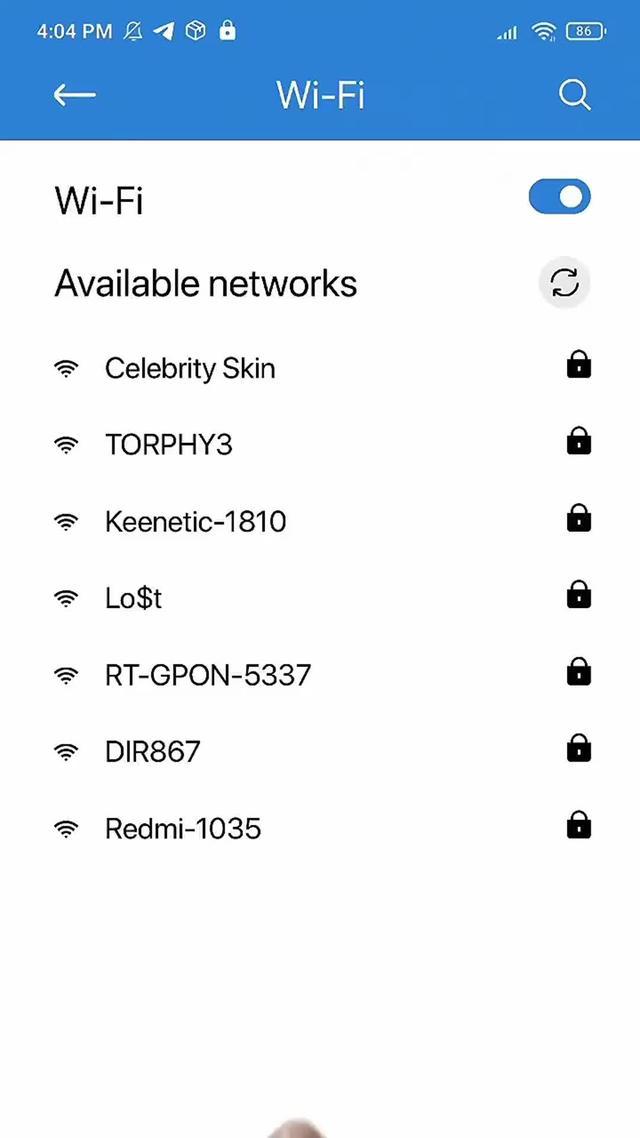The height and width of the screenshot is (1138, 640).
Task: Open the DIR867 network
Action: [x=152, y=751]
